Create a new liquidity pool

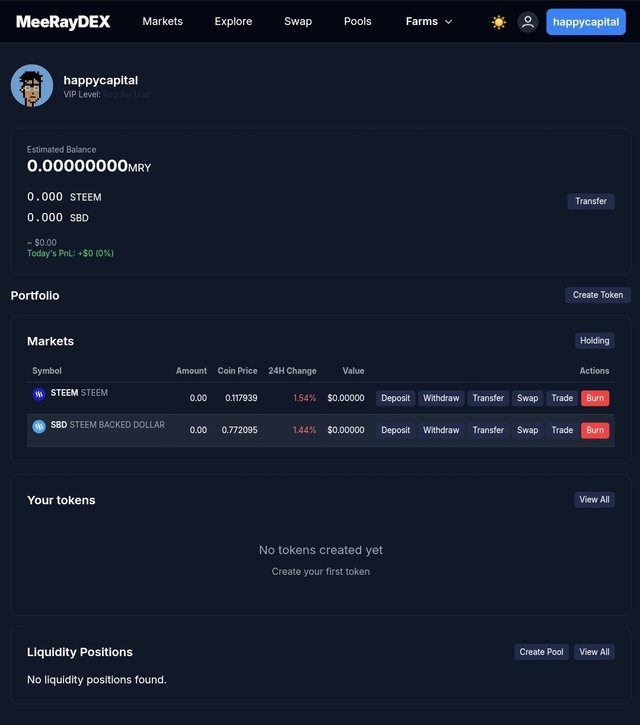[541, 652]
